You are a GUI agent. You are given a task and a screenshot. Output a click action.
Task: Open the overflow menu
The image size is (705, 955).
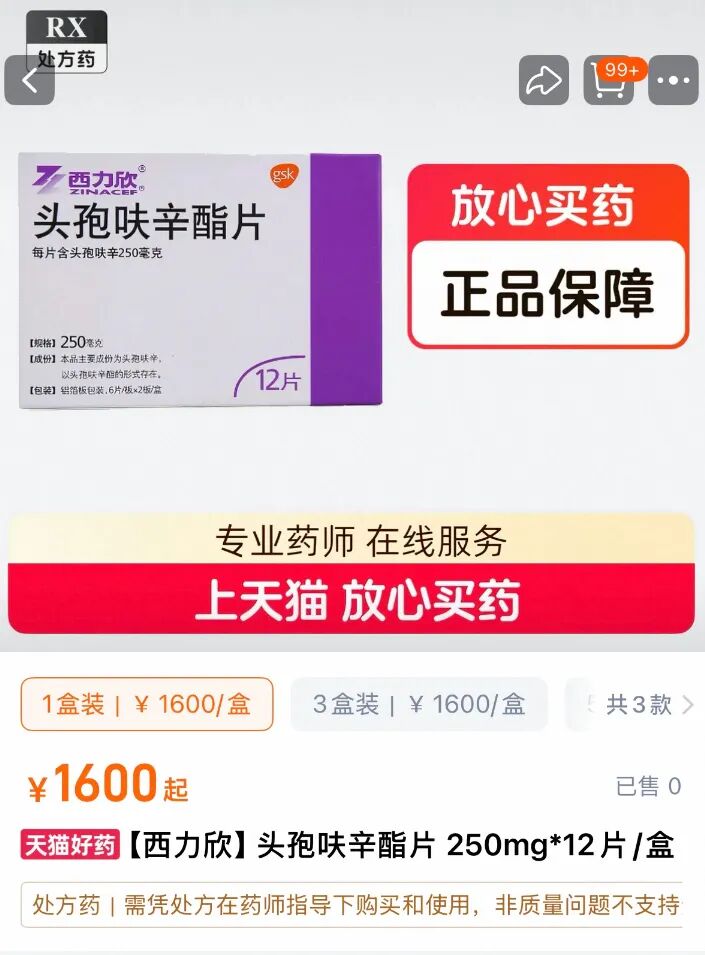(673, 80)
